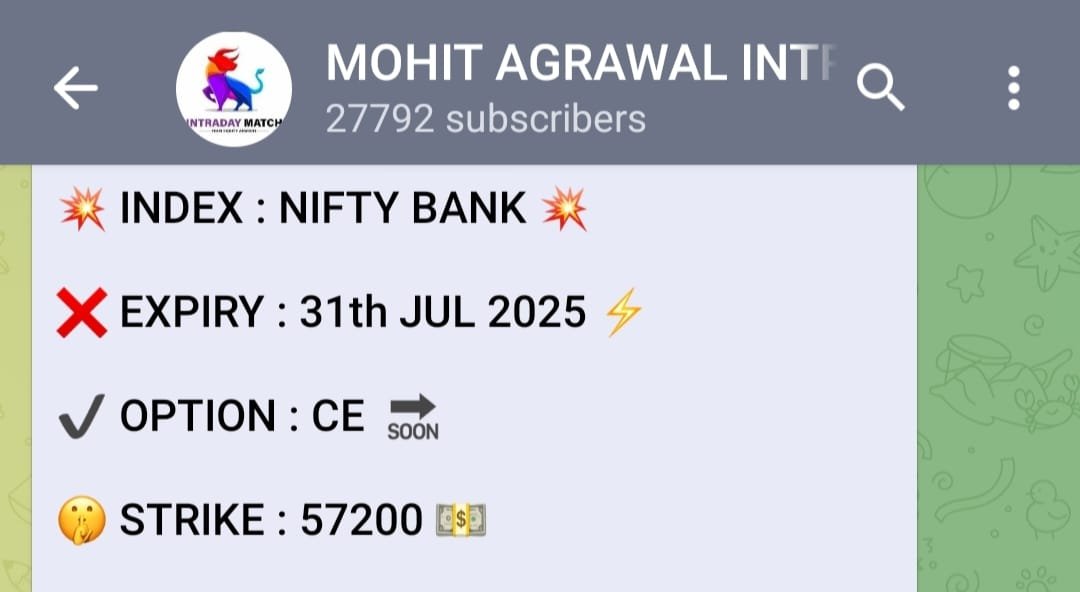Open the MOHIT AGRAWAL channel profile picture
The height and width of the screenshot is (592, 1080).
(x=234, y=89)
